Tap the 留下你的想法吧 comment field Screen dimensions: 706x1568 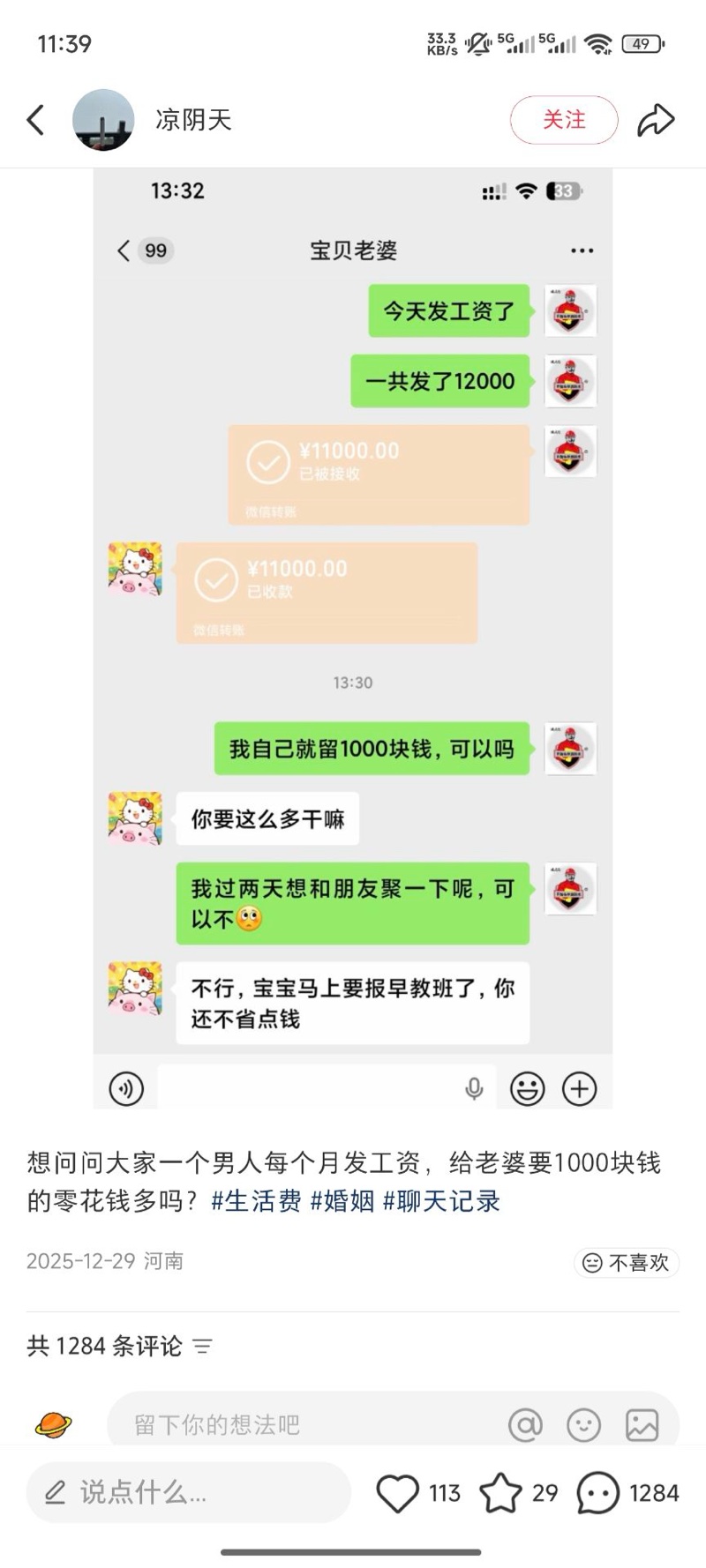point(300,1424)
